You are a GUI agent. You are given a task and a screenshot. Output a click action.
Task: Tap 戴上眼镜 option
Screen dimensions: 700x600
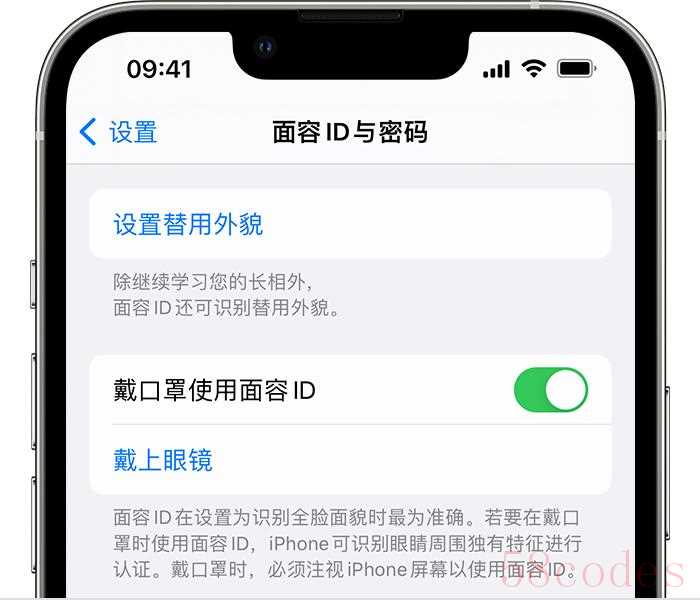(163, 460)
